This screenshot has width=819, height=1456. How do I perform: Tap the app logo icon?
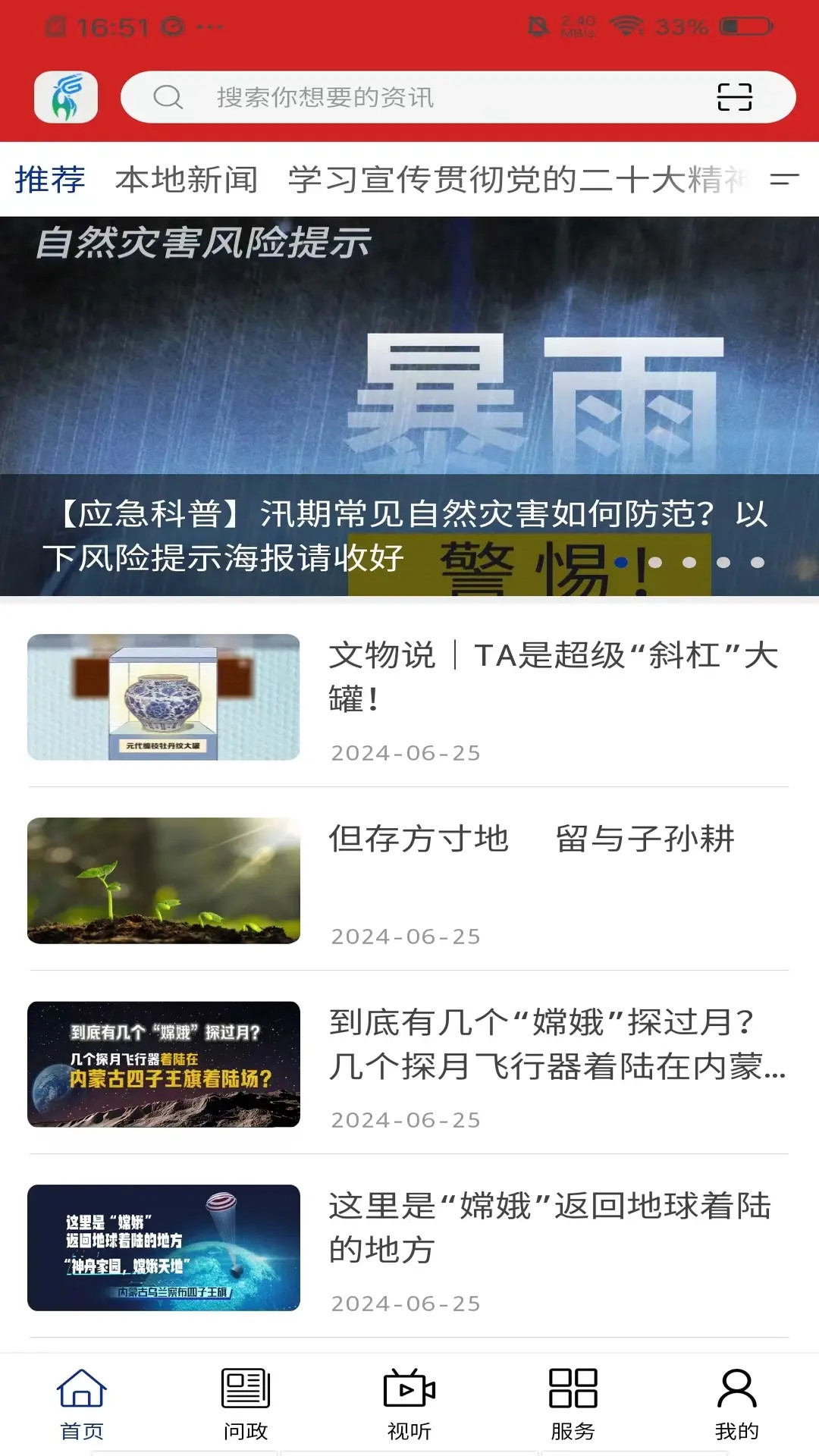coord(66,97)
